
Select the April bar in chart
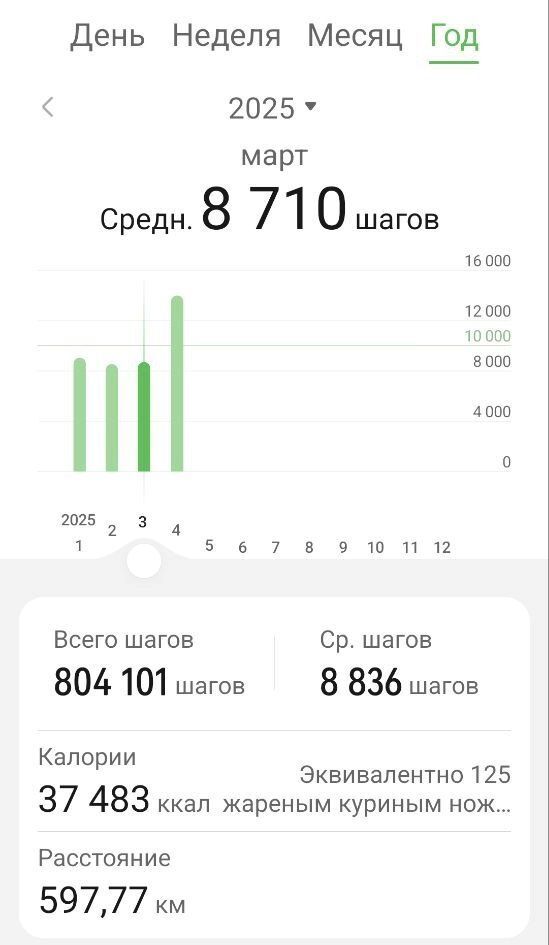(x=177, y=383)
